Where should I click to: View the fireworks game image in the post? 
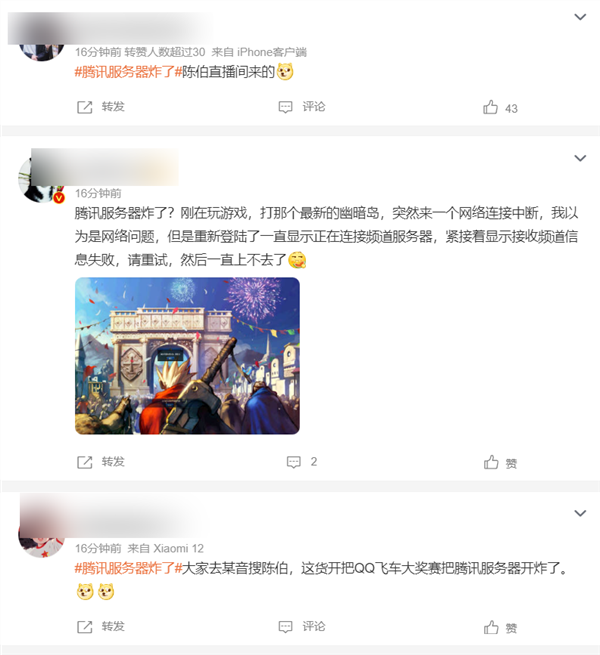pyautogui.click(x=187, y=355)
